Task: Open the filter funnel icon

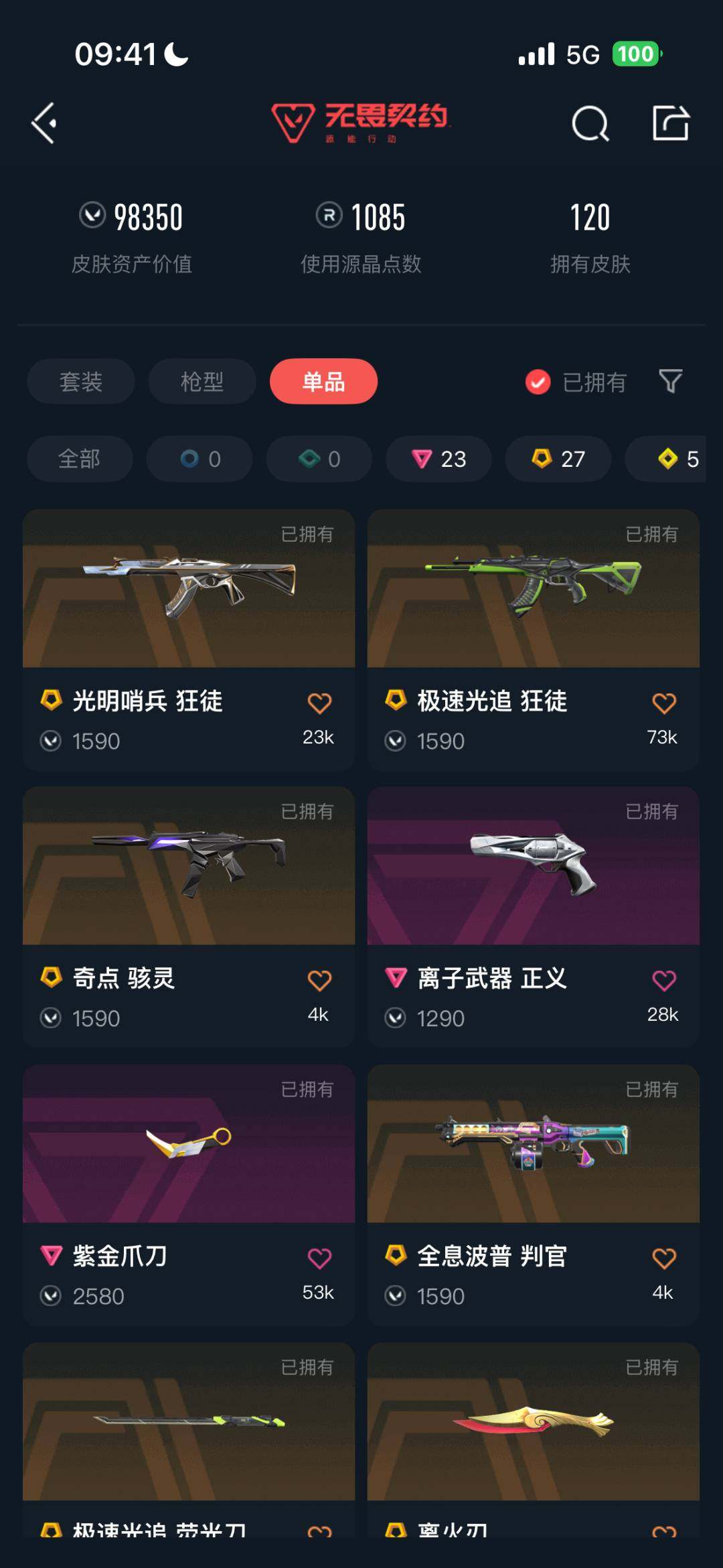Action: click(671, 381)
